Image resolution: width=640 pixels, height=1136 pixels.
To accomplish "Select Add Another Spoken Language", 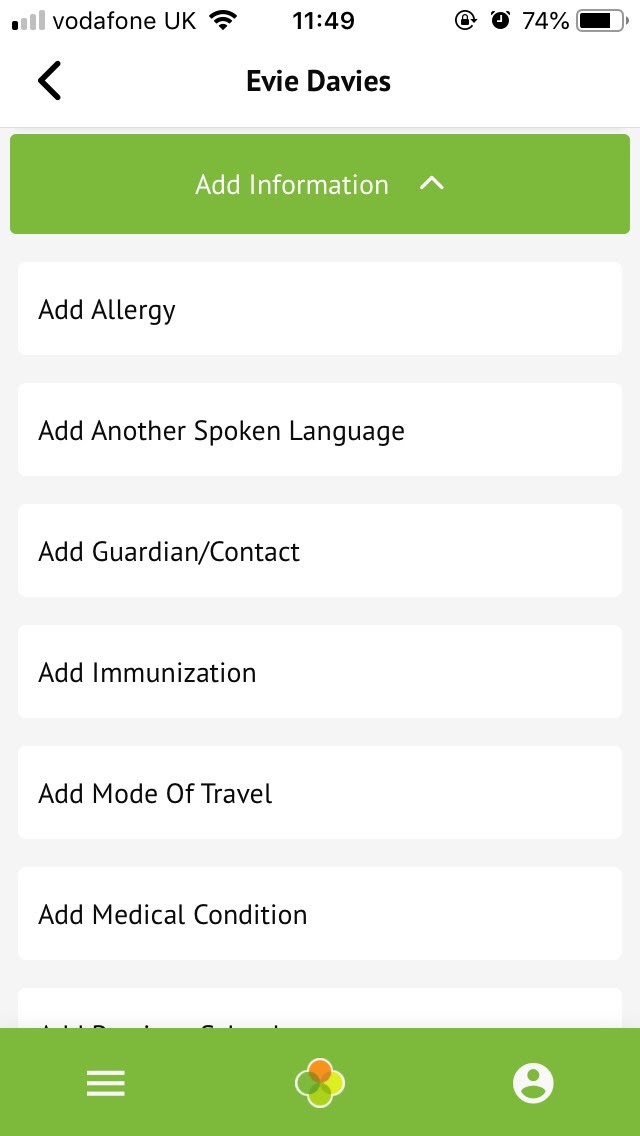I will pos(320,430).
